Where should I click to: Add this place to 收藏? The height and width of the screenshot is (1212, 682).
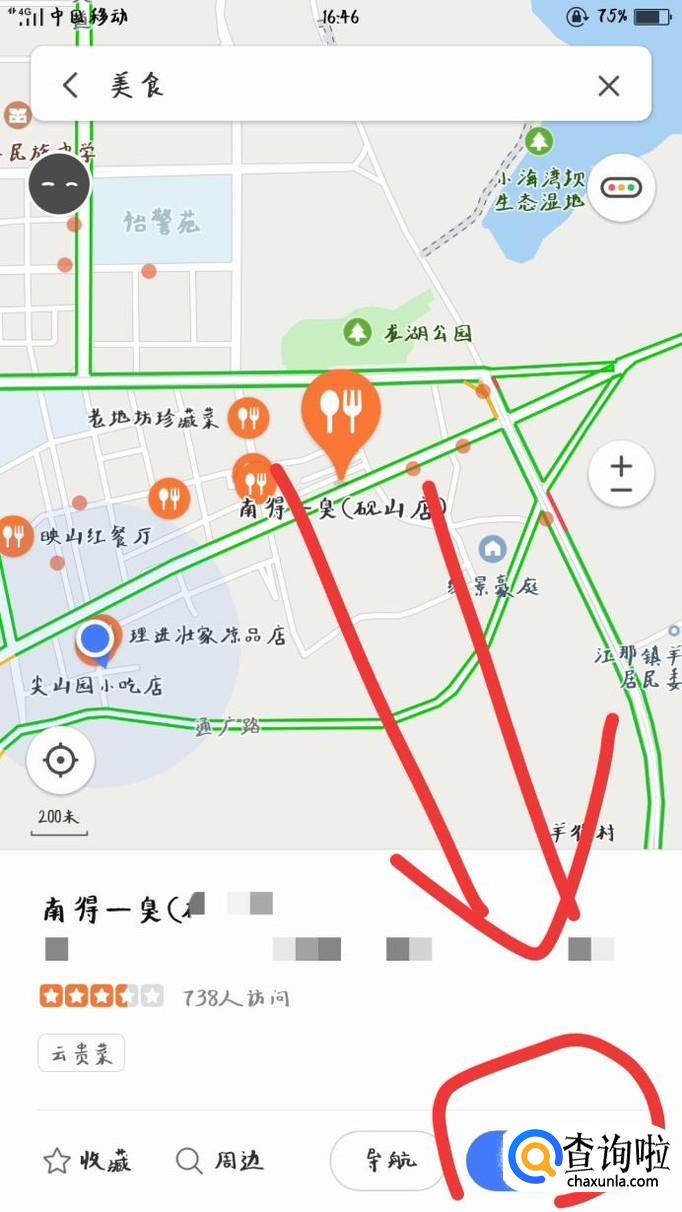[88, 1161]
